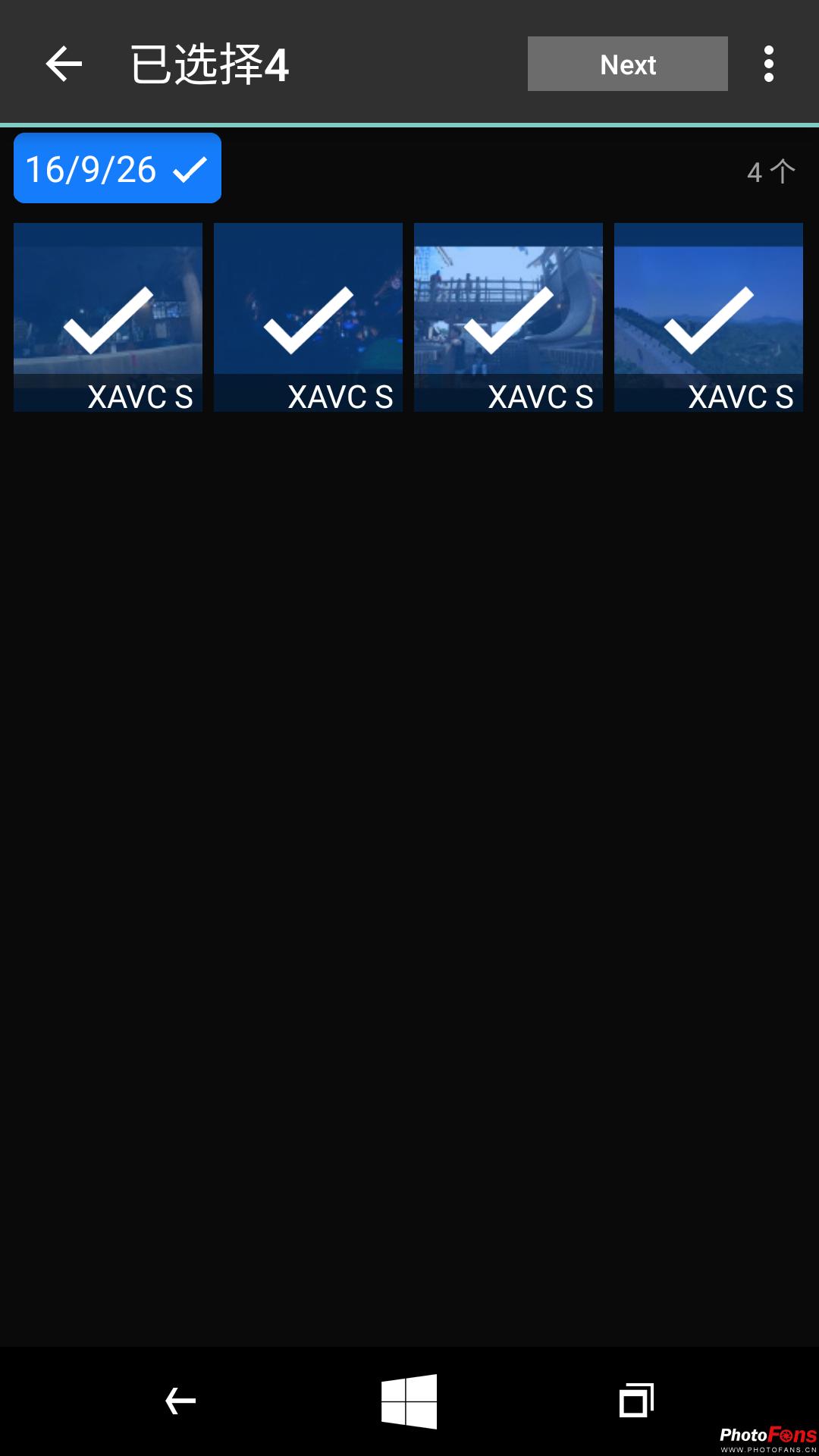Uncheck the second XAVC S night video
Screen dimensions: 819x1456
(308, 317)
